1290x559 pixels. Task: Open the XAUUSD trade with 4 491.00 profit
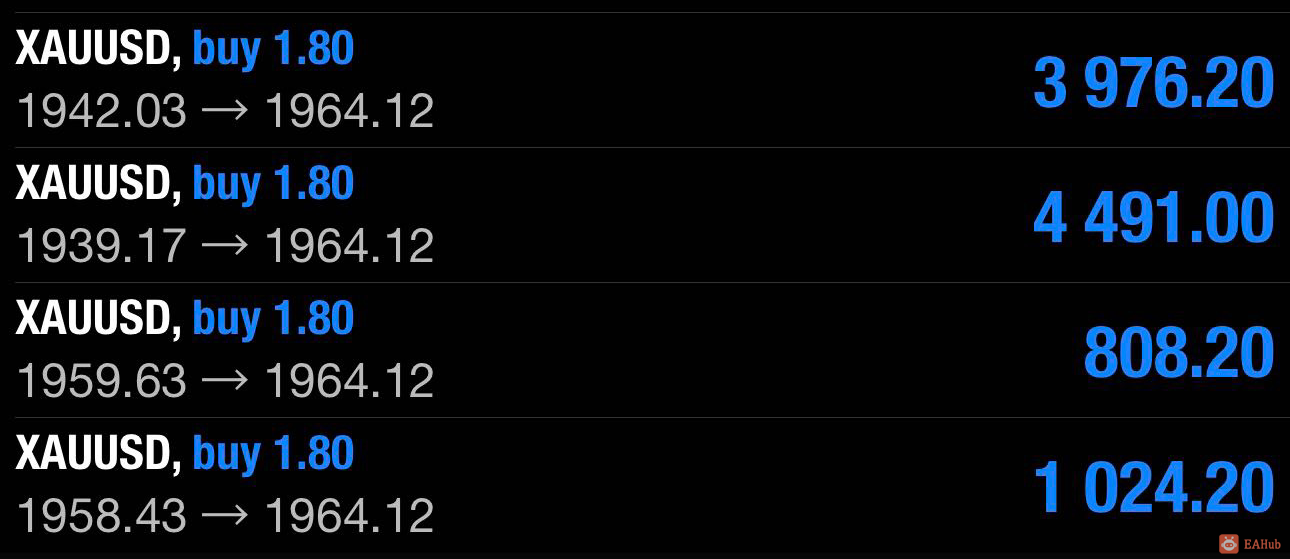(644, 215)
